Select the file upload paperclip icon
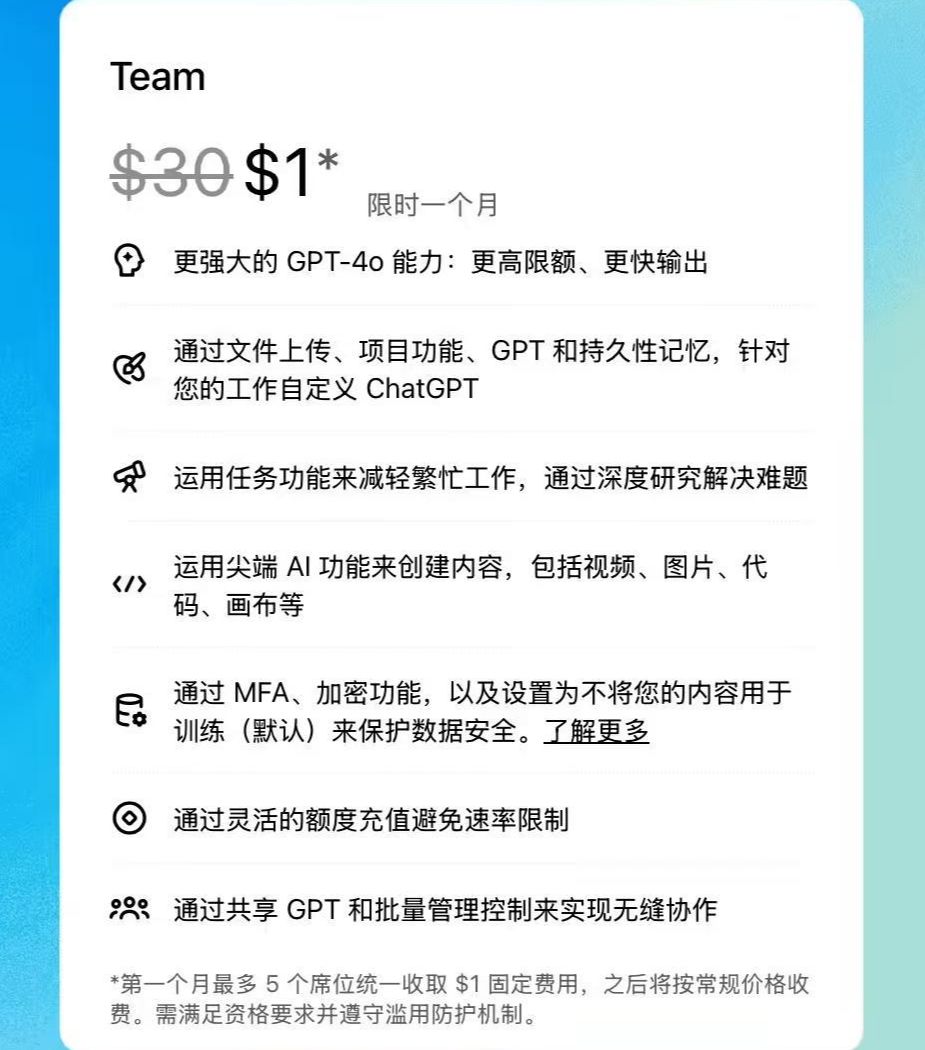The height and width of the screenshot is (1050, 925). (128, 369)
